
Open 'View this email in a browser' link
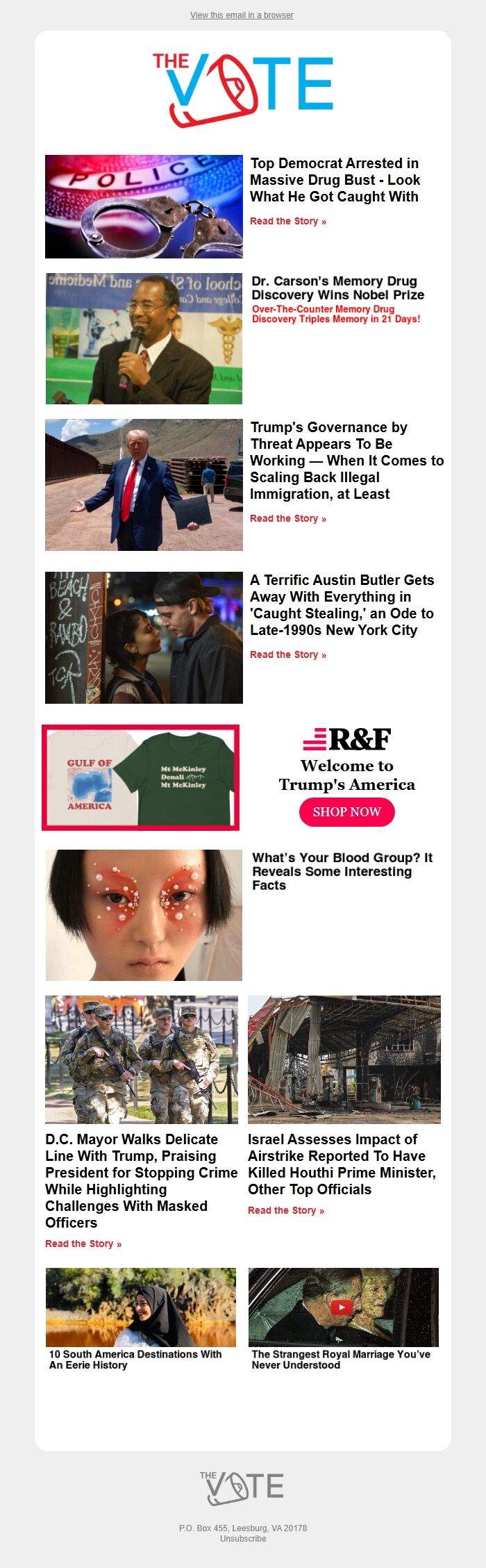click(x=242, y=15)
